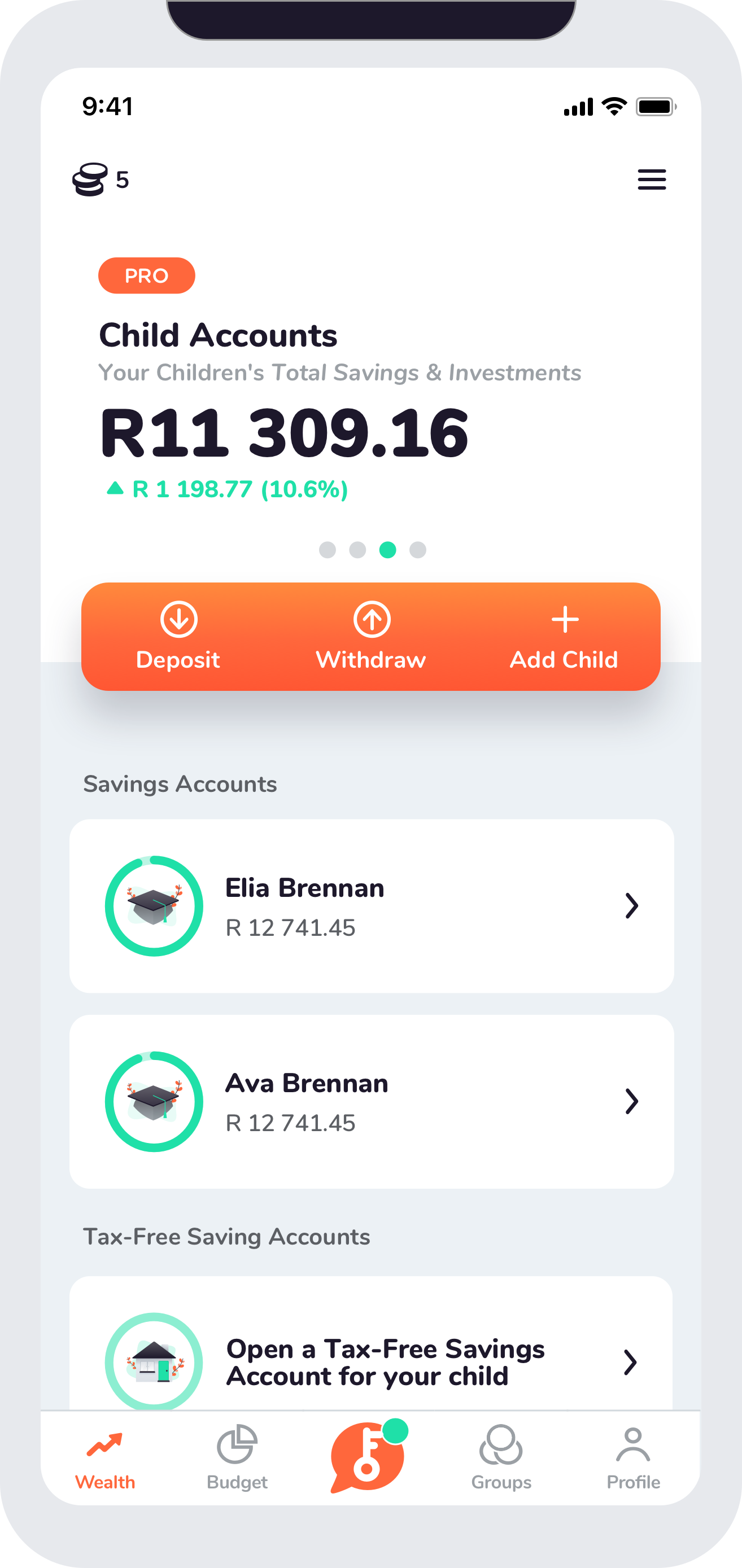Tap the Deposit icon with down arrow
Screen dimensions: 742x1568
[x=178, y=619]
